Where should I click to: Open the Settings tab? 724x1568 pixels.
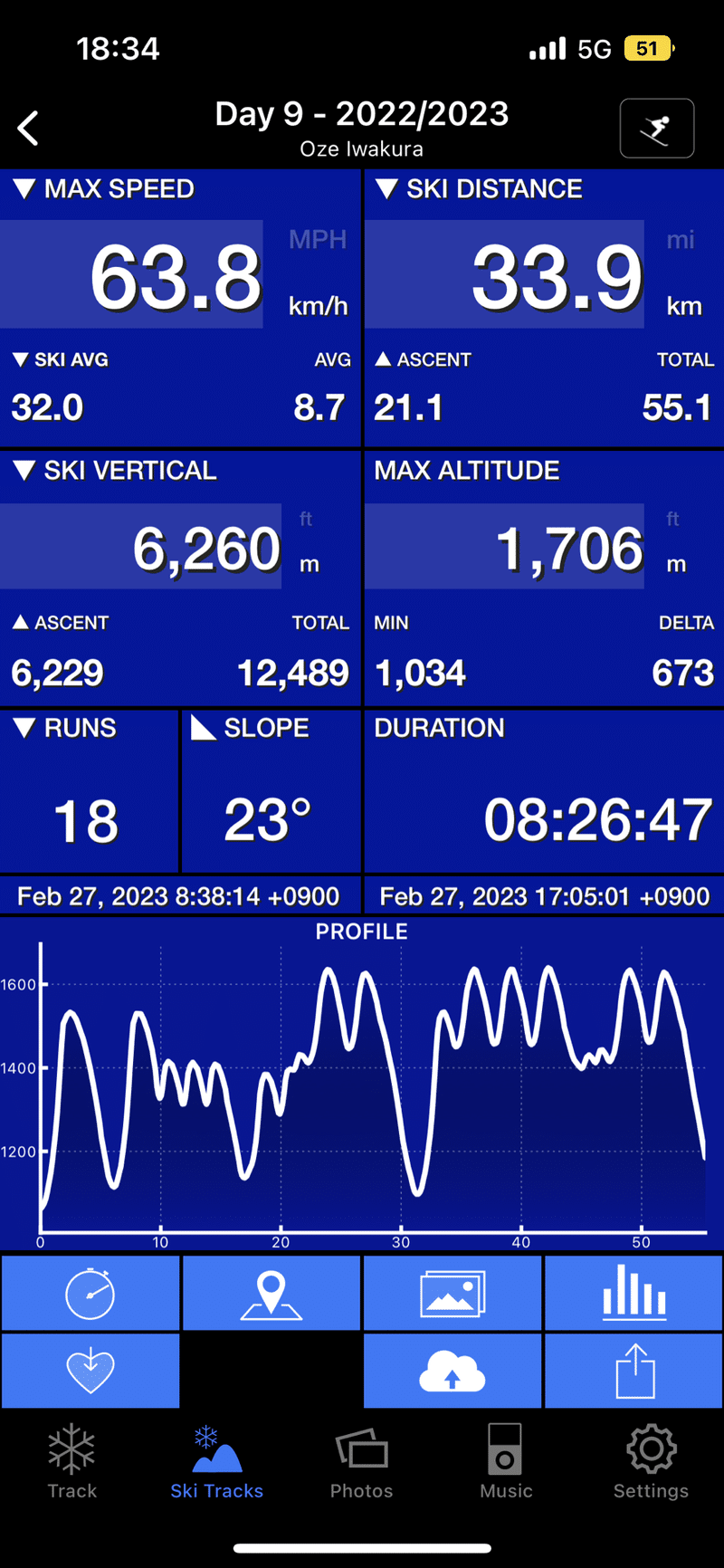[651, 1462]
